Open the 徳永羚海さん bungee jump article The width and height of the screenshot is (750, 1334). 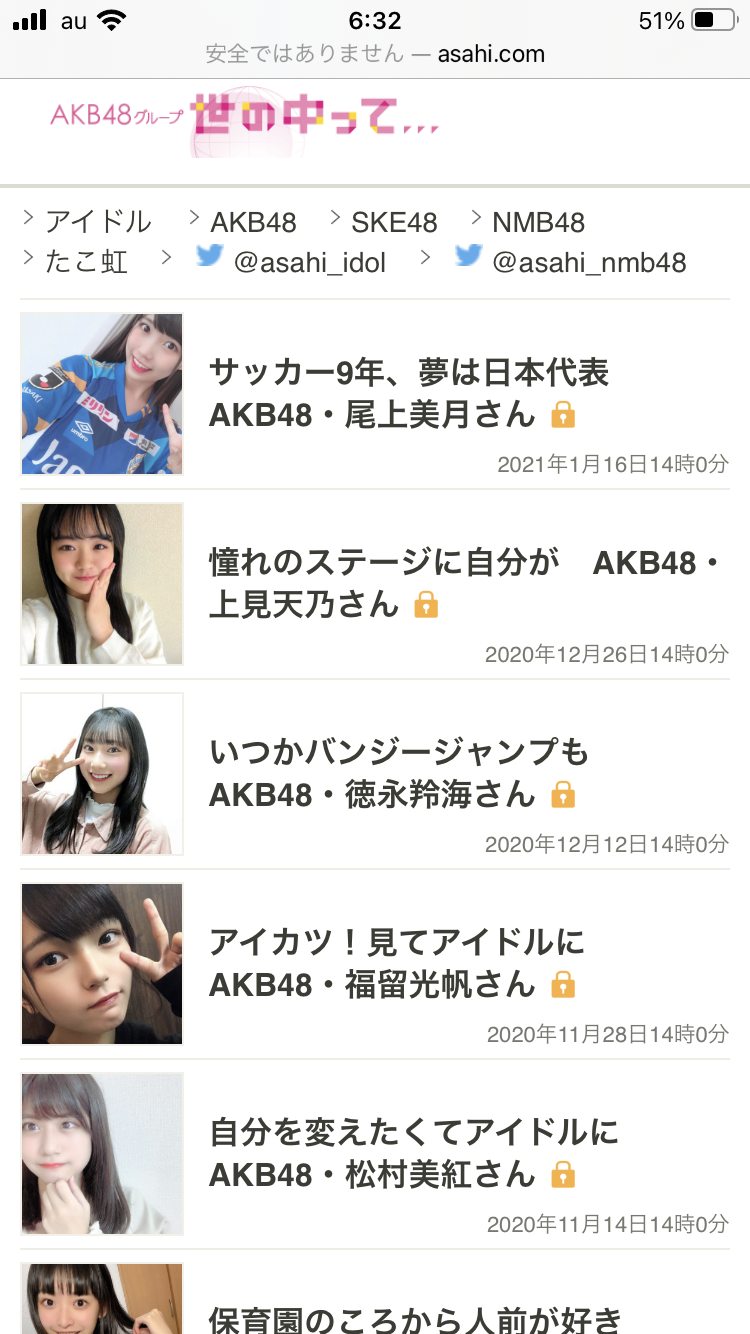pyautogui.click(x=398, y=773)
